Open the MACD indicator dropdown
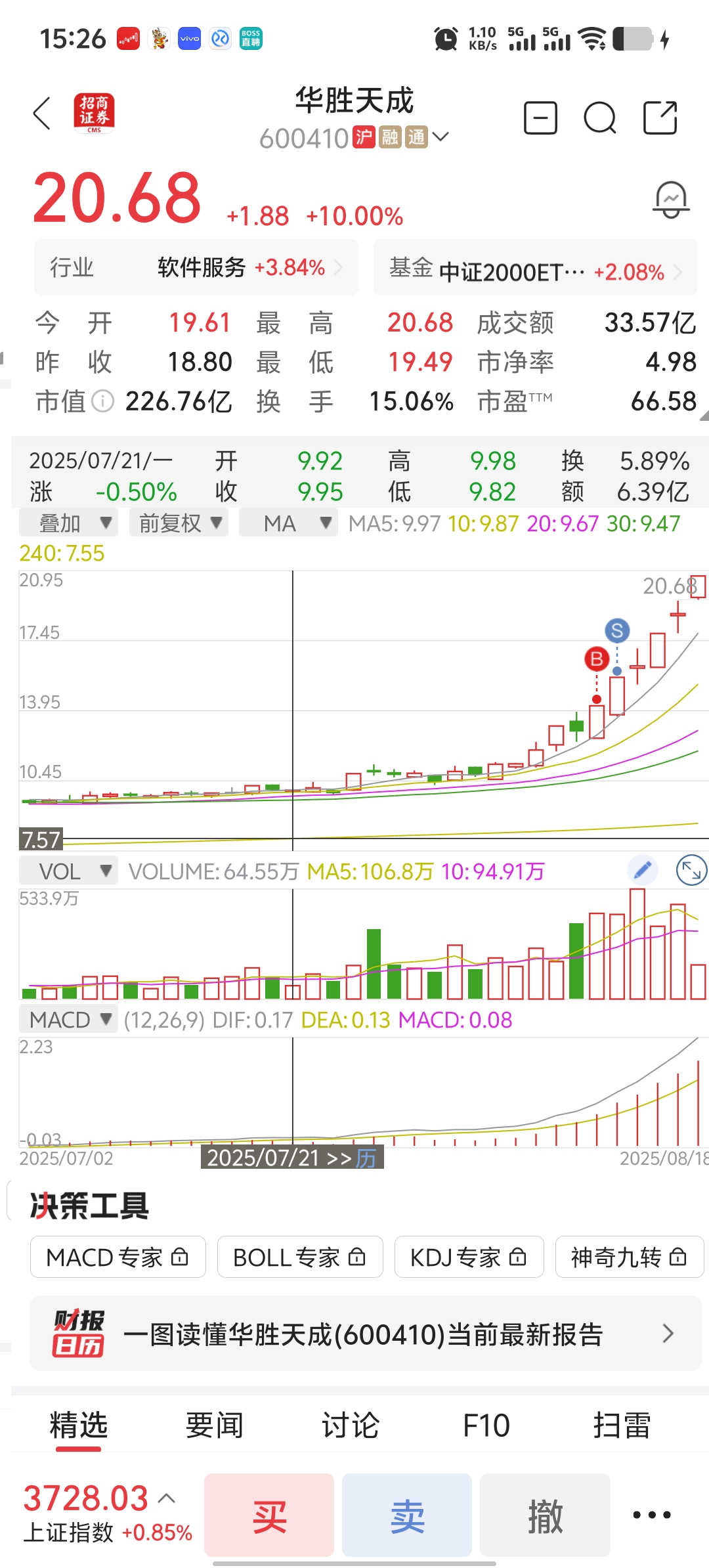Screen dimensions: 709x1568 coord(69,1020)
